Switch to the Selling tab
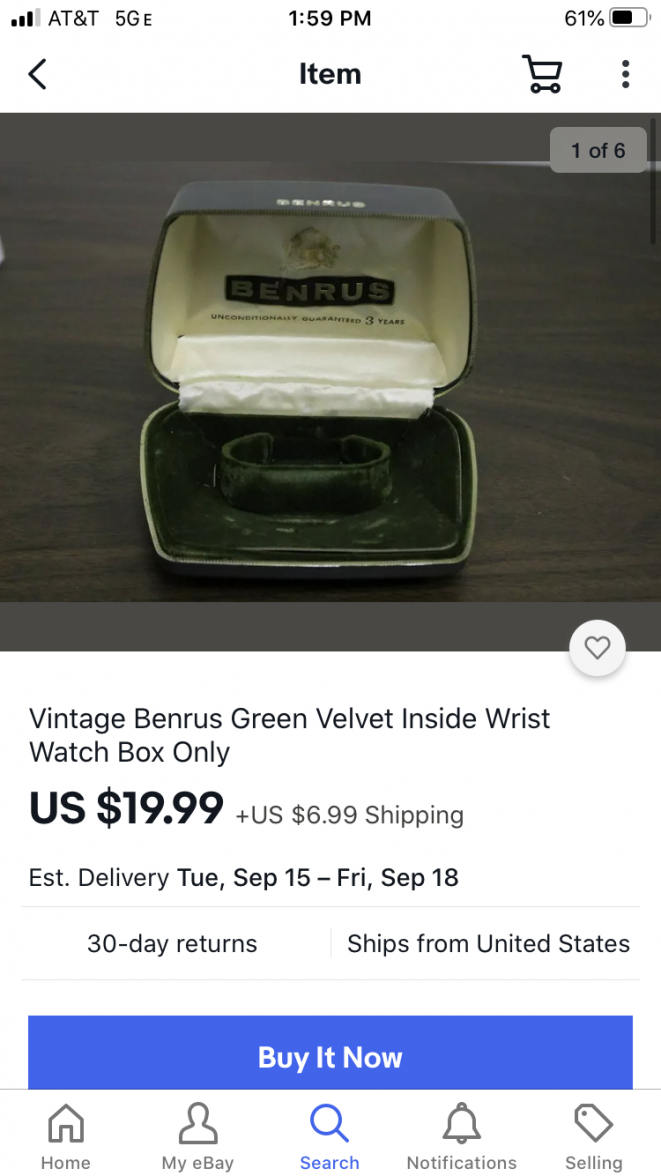The image size is (661, 1176). pyautogui.click(x=593, y=1137)
